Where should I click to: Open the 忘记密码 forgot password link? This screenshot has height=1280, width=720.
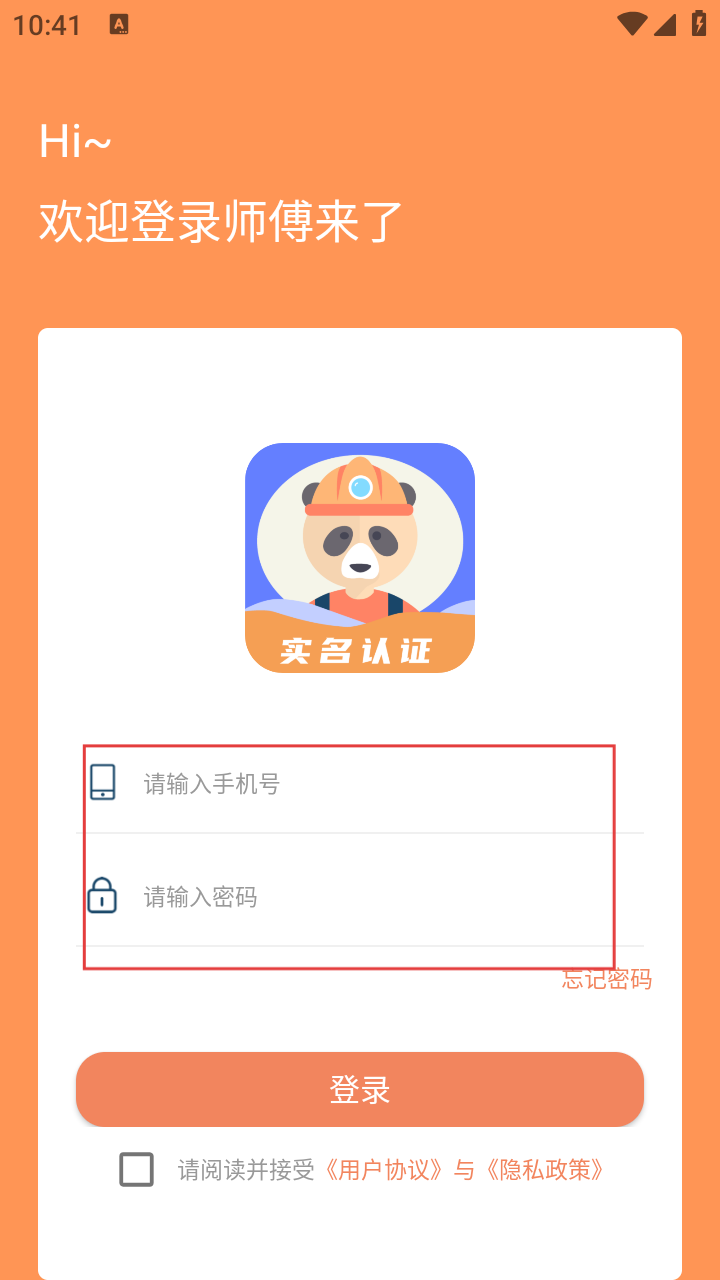coord(607,981)
